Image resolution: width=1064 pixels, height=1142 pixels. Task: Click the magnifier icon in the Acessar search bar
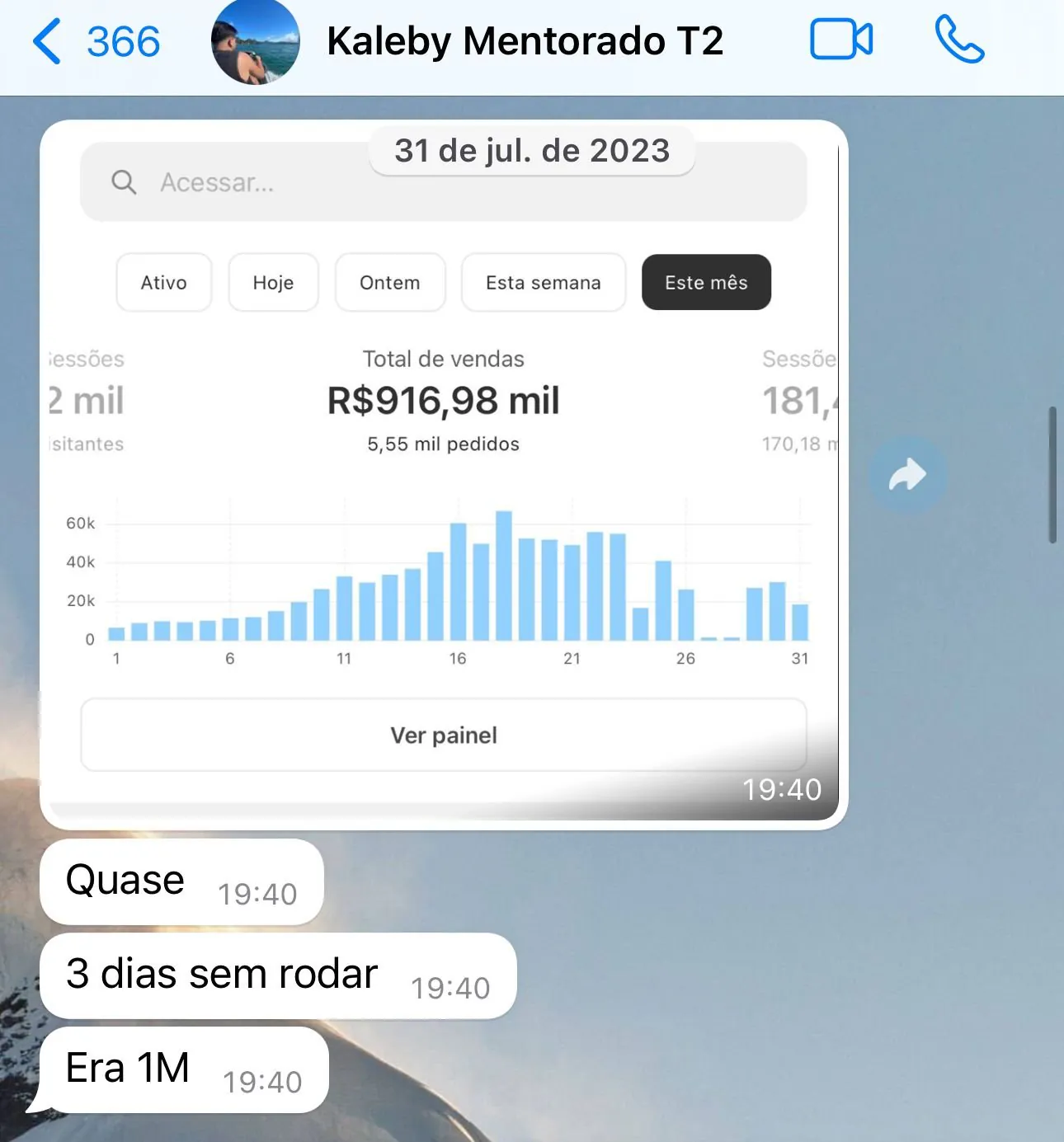pos(125,182)
